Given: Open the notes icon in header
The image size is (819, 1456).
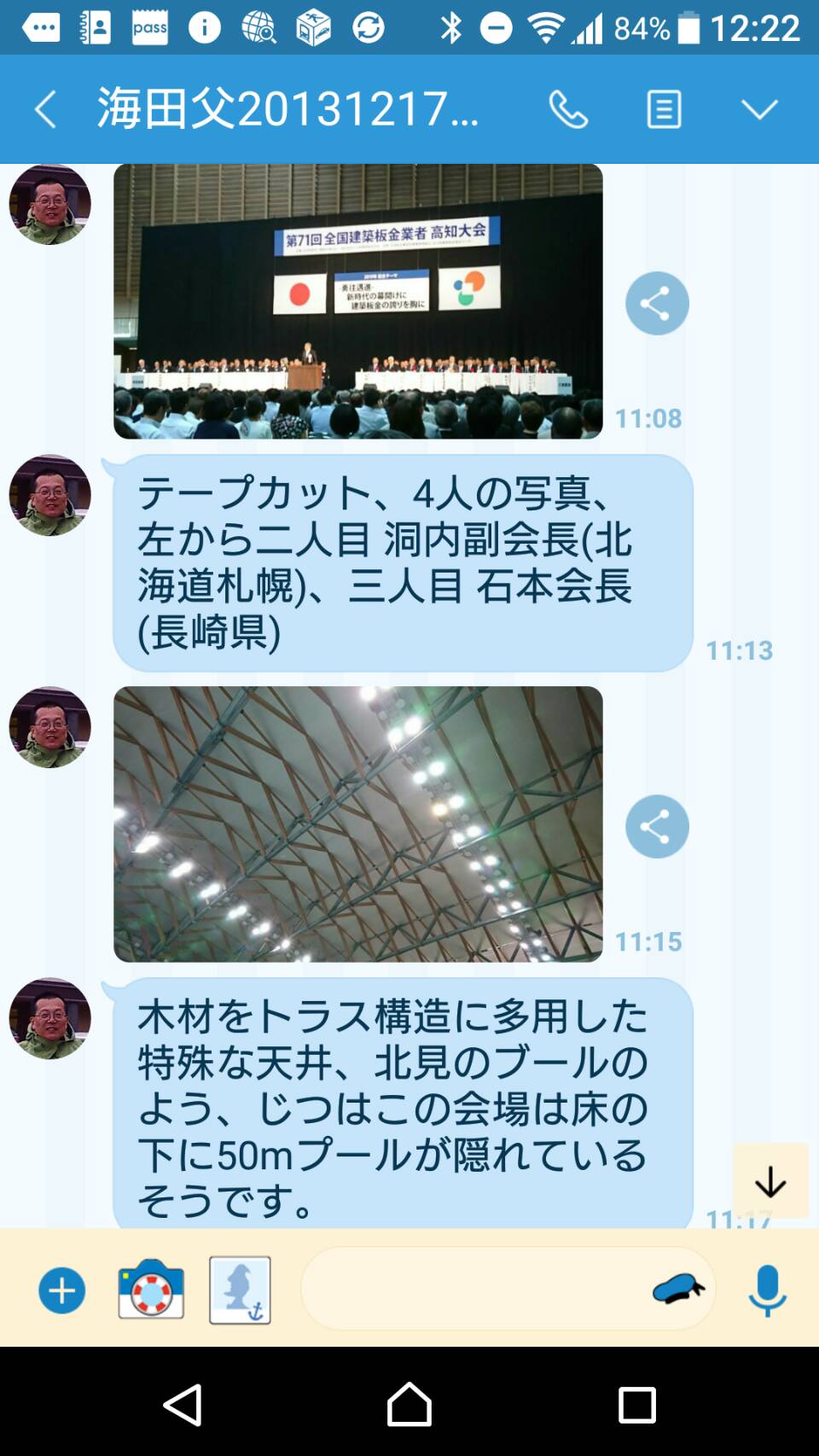Looking at the screenshot, I should (x=664, y=109).
